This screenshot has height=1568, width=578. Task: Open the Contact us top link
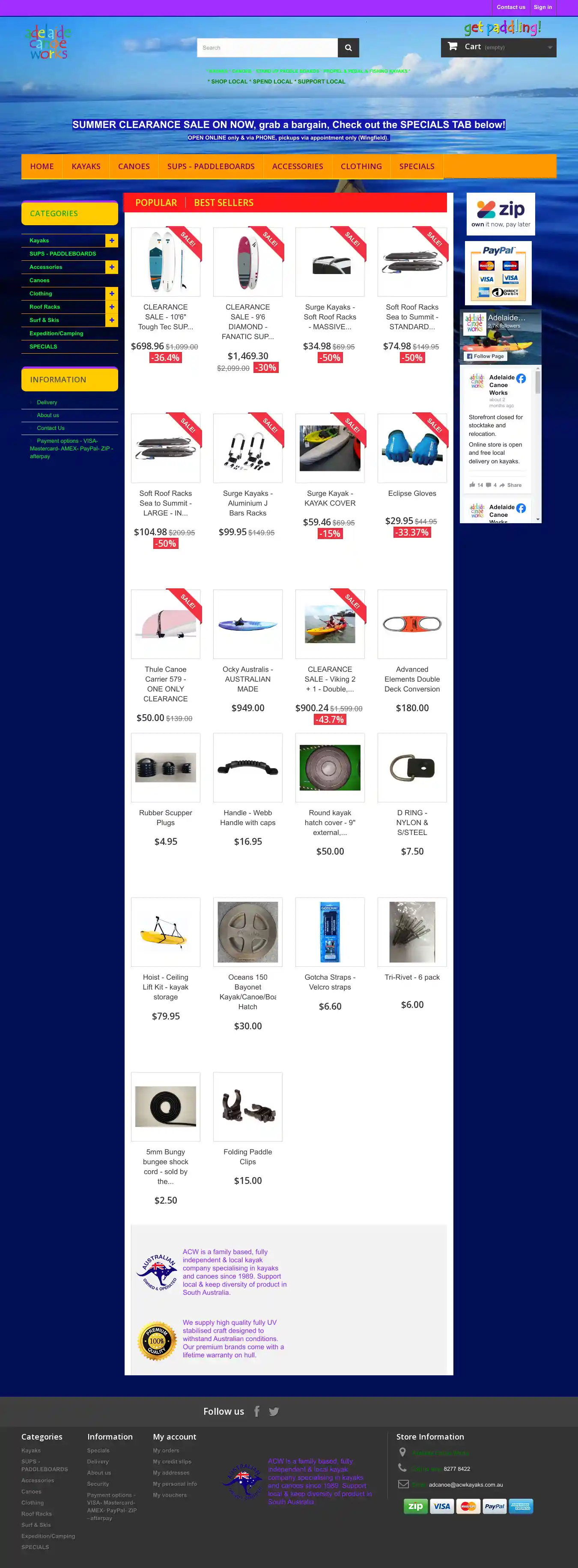coord(510,7)
